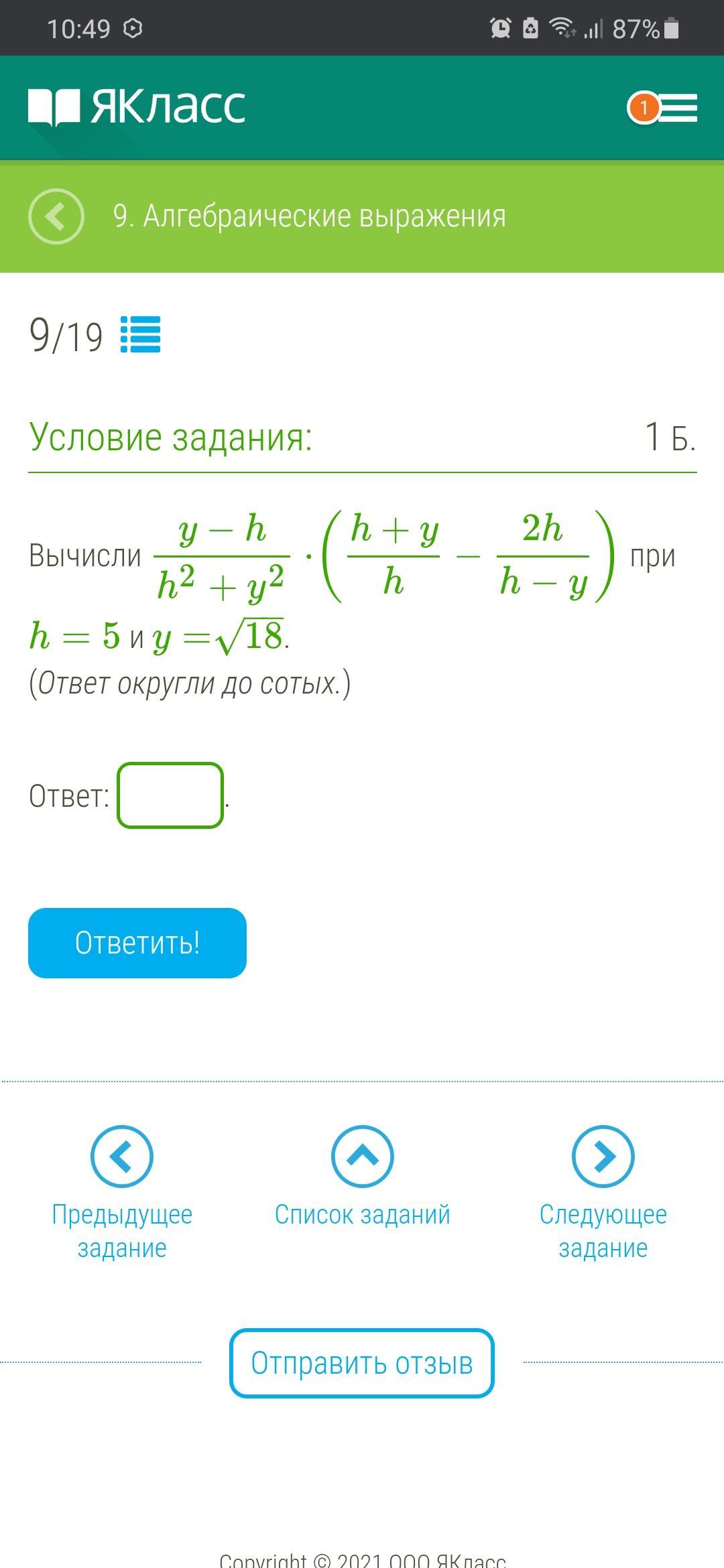
Task: Go back from Алгебраические выражения
Action: click(x=56, y=216)
